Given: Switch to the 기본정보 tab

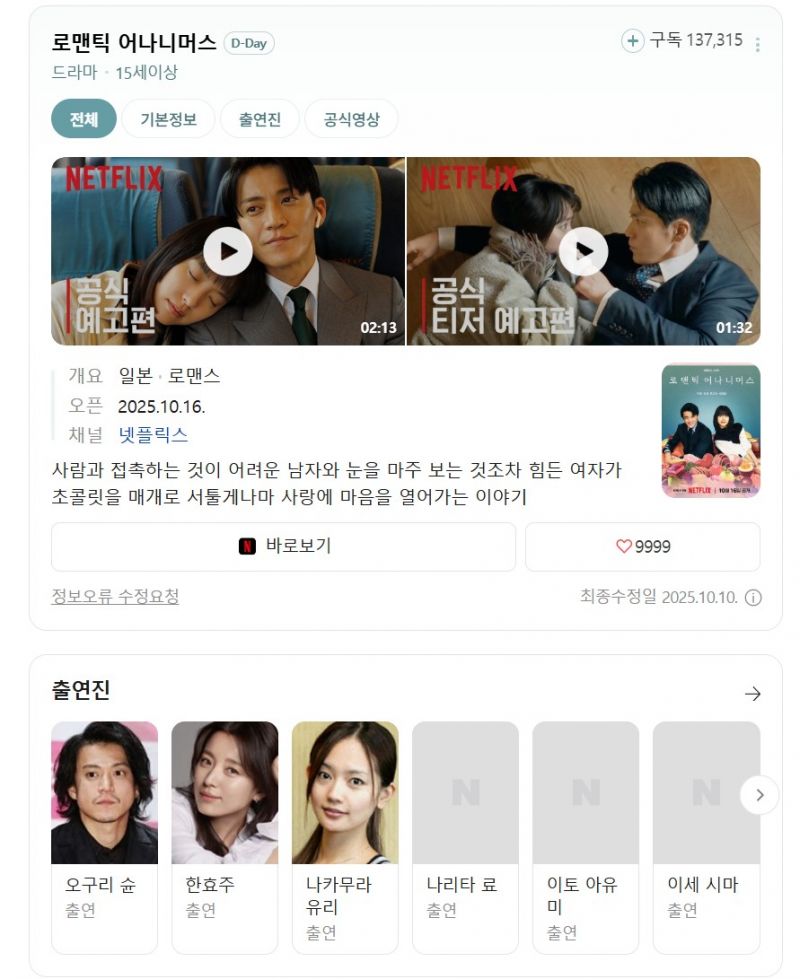Looking at the screenshot, I should coord(168,120).
